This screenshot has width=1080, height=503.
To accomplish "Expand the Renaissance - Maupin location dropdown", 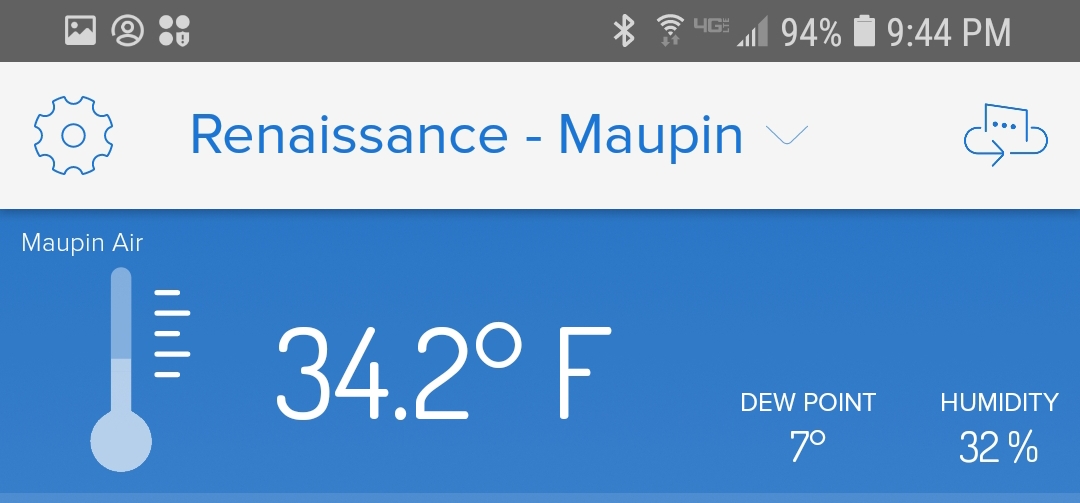I will pos(786,135).
